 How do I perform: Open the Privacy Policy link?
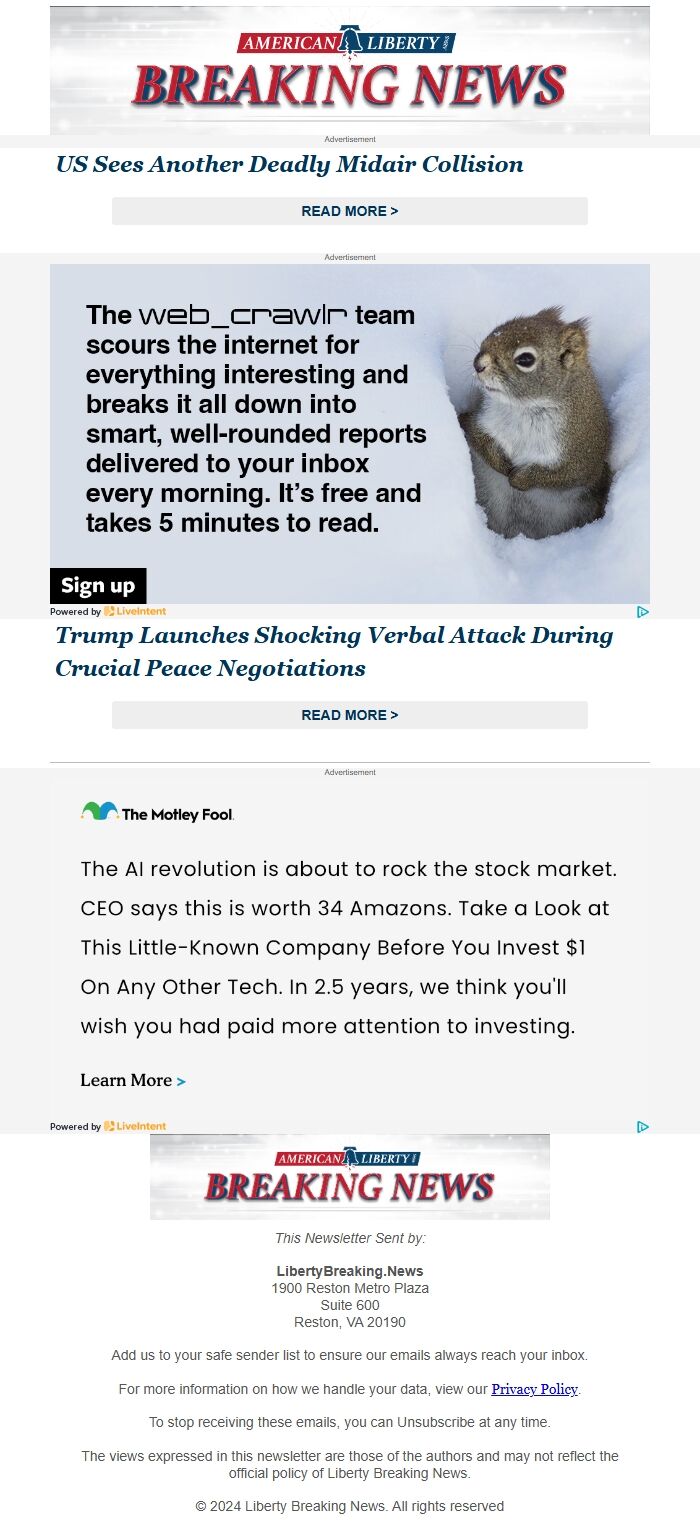(534, 1389)
